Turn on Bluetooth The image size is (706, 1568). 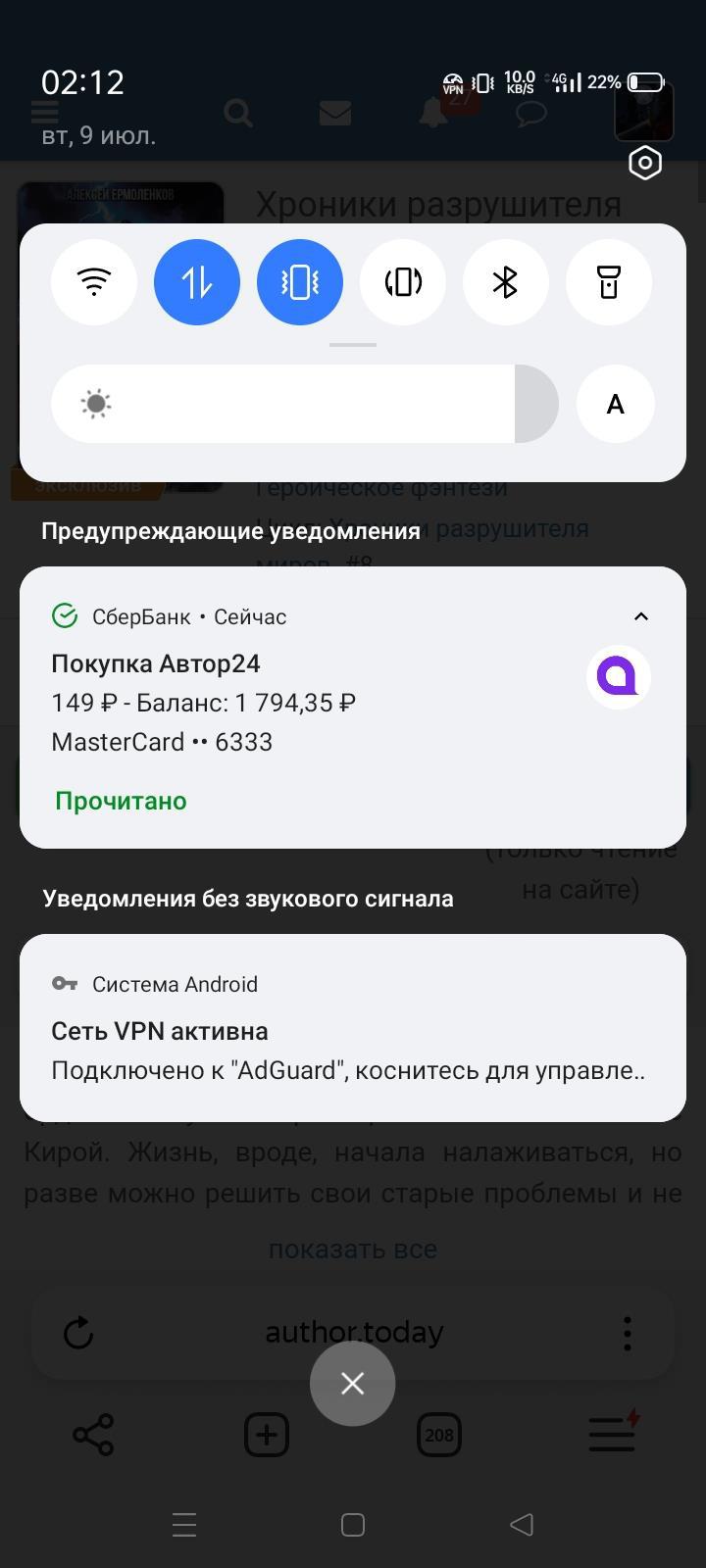click(506, 282)
